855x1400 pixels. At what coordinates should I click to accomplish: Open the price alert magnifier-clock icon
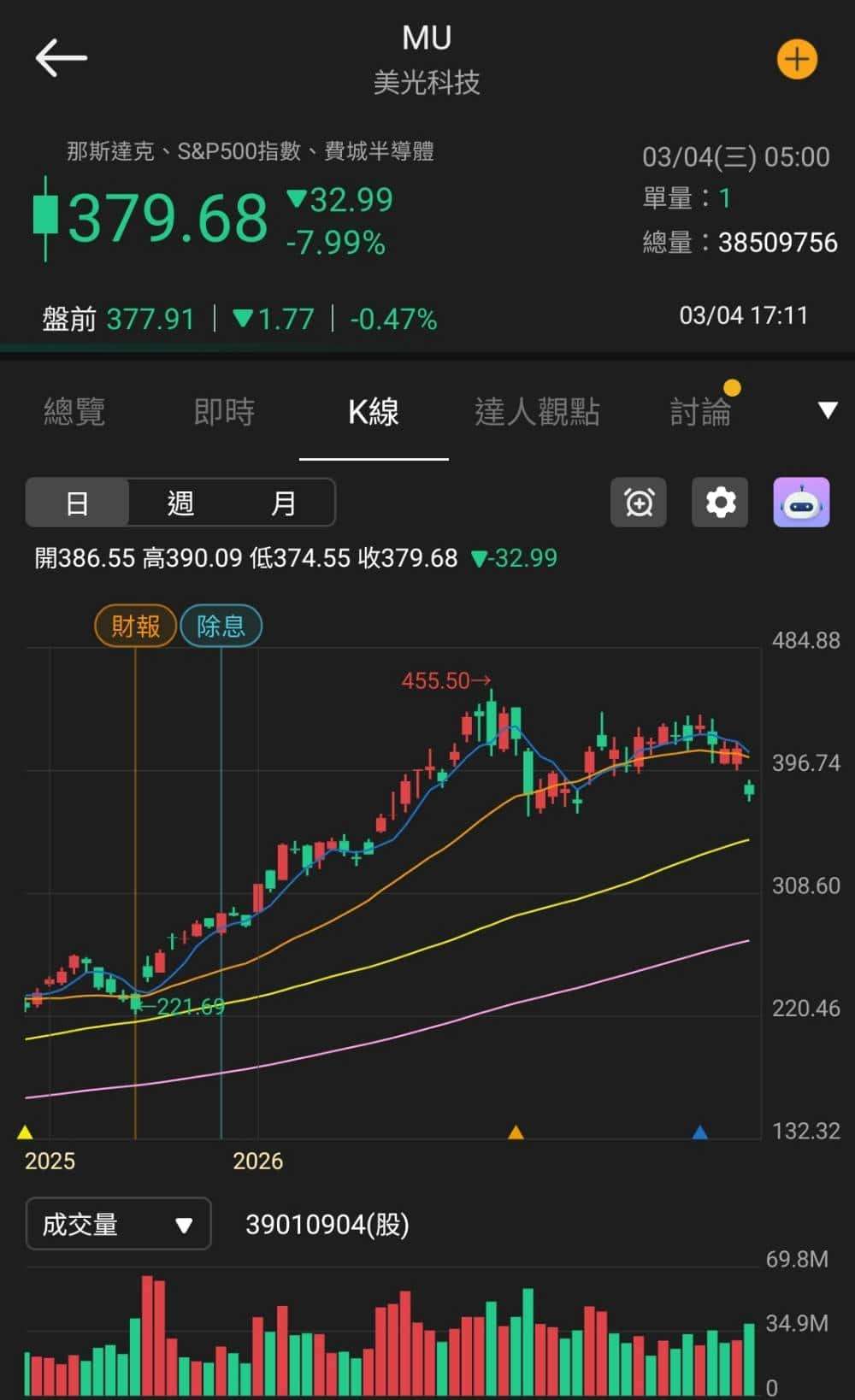tap(639, 503)
